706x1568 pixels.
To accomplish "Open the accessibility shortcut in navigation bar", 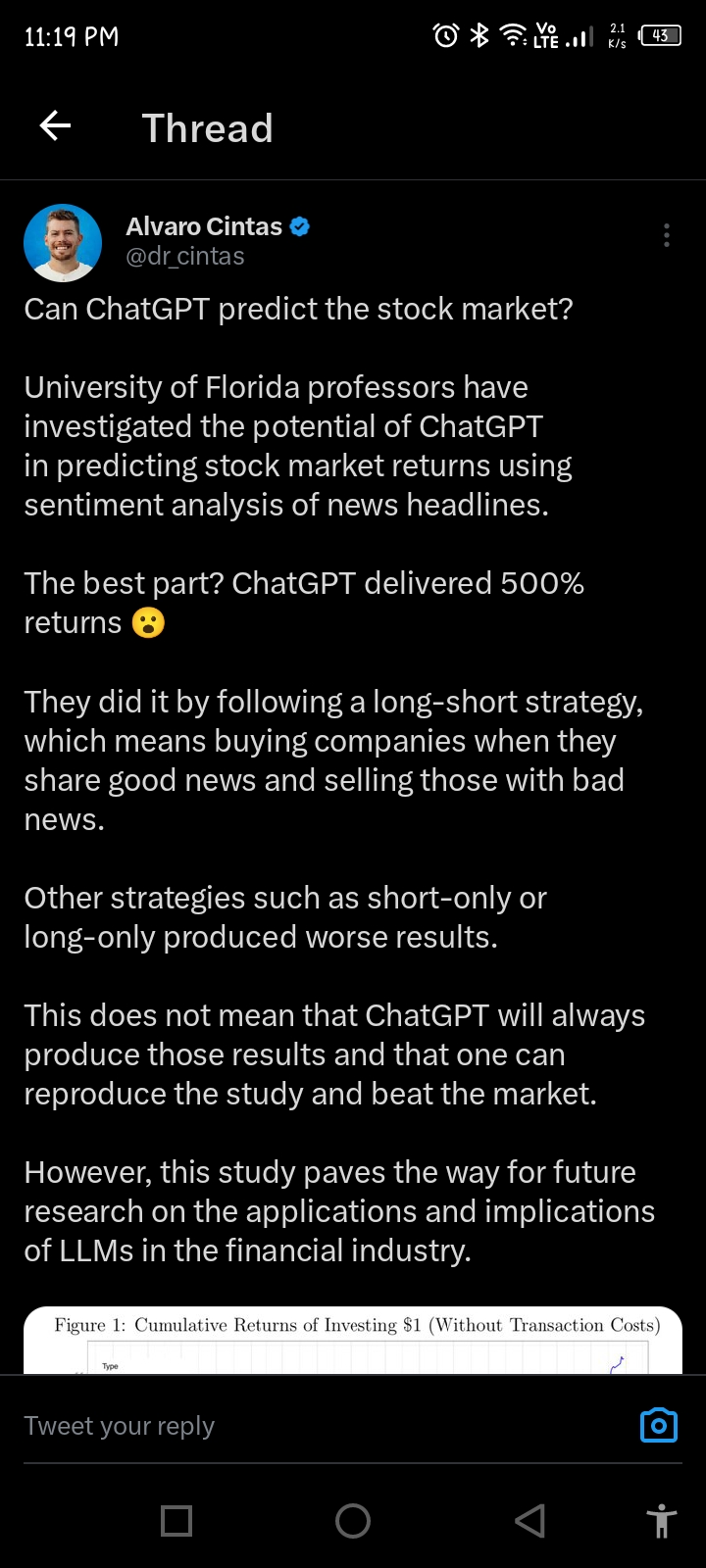I will [x=662, y=1521].
